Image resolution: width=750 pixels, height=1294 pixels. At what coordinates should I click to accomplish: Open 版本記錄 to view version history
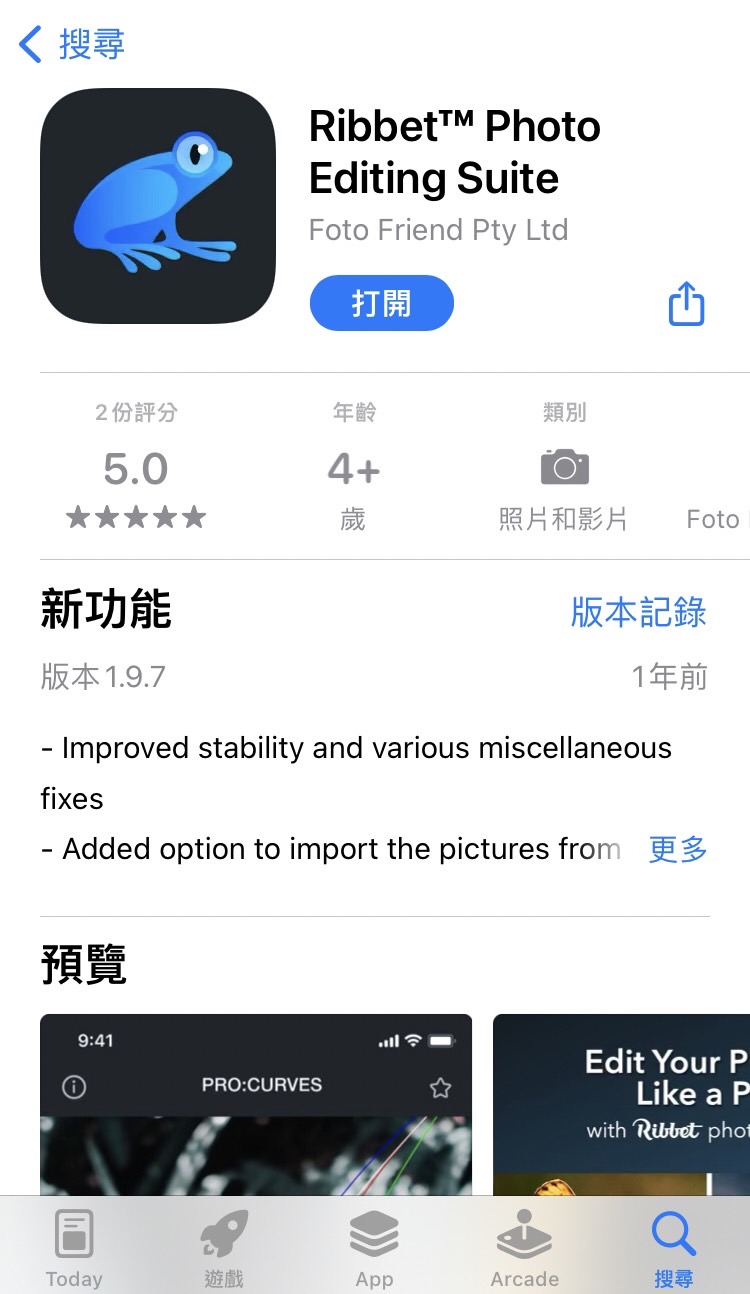637,613
